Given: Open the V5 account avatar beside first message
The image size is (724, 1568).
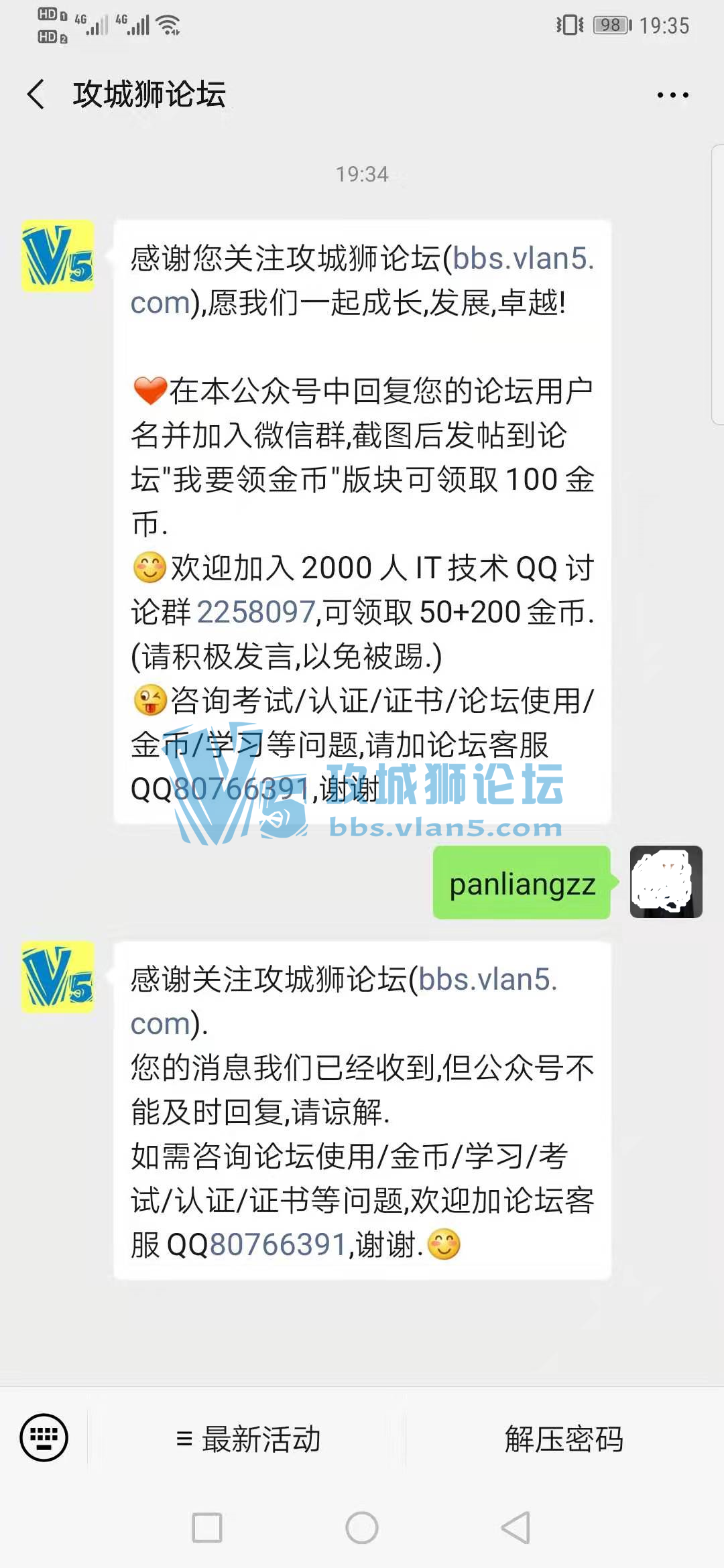Looking at the screenshot, I should (58, 256).
